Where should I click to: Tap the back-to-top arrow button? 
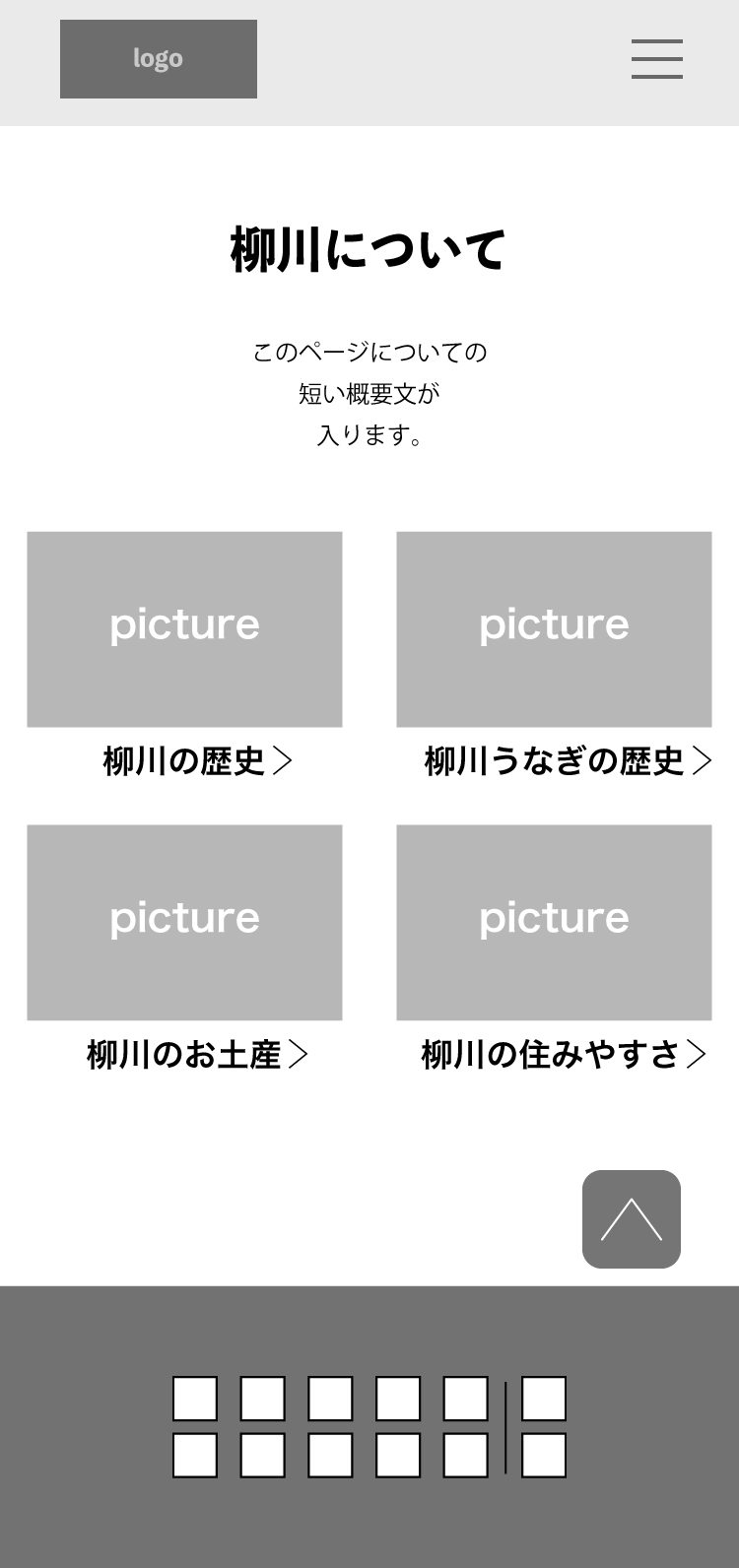[x=632, y=1219]
